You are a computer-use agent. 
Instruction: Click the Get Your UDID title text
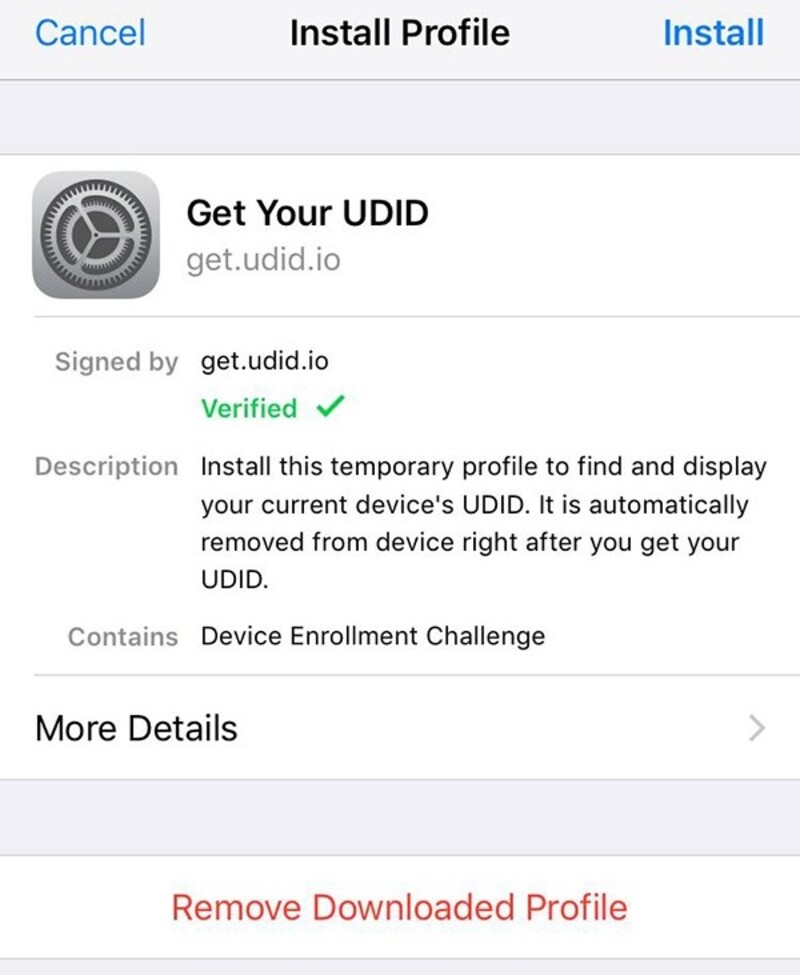pos(307,212)
